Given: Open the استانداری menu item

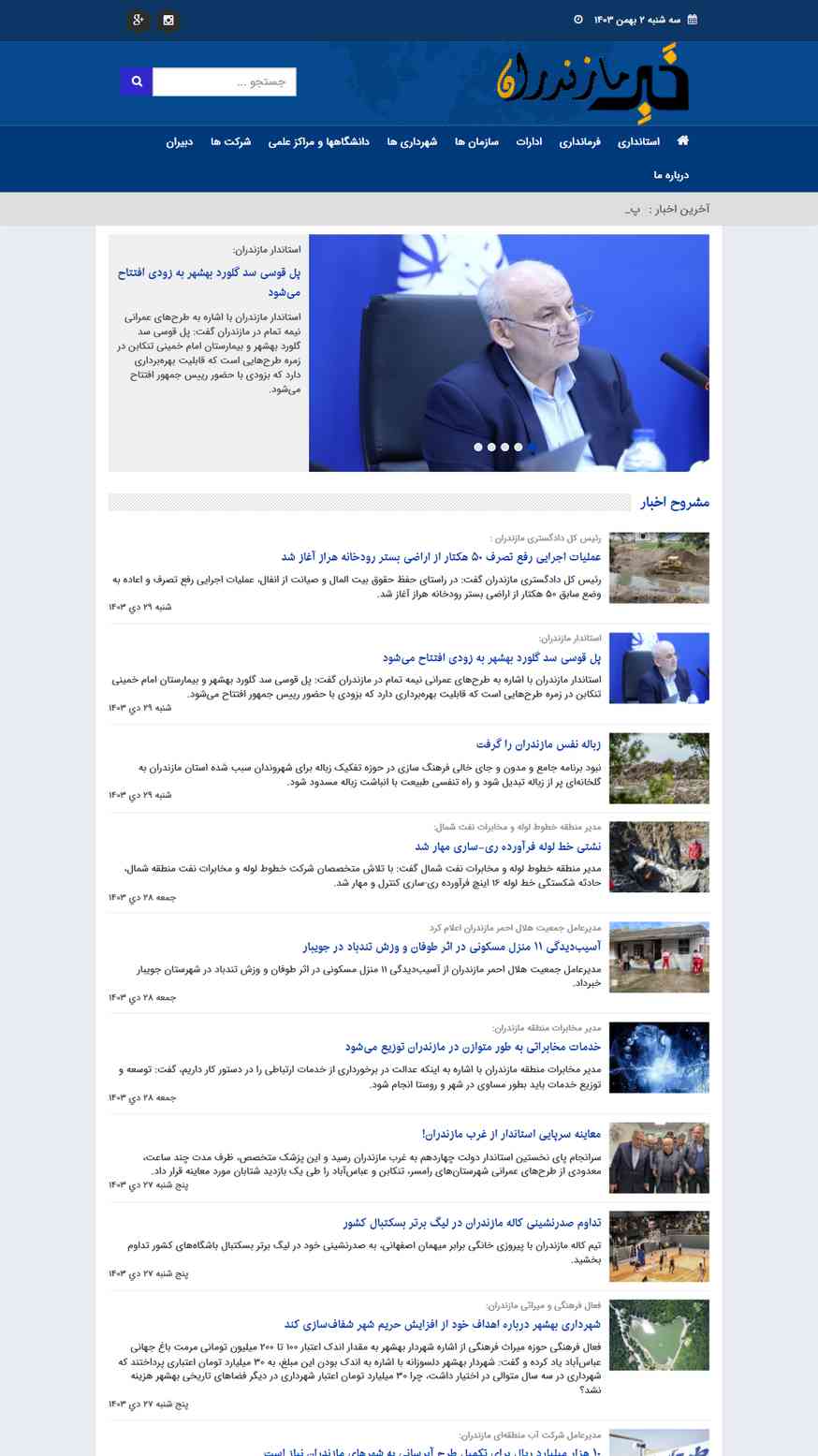Looking at the screenshot, I should (x=638, y=141).
